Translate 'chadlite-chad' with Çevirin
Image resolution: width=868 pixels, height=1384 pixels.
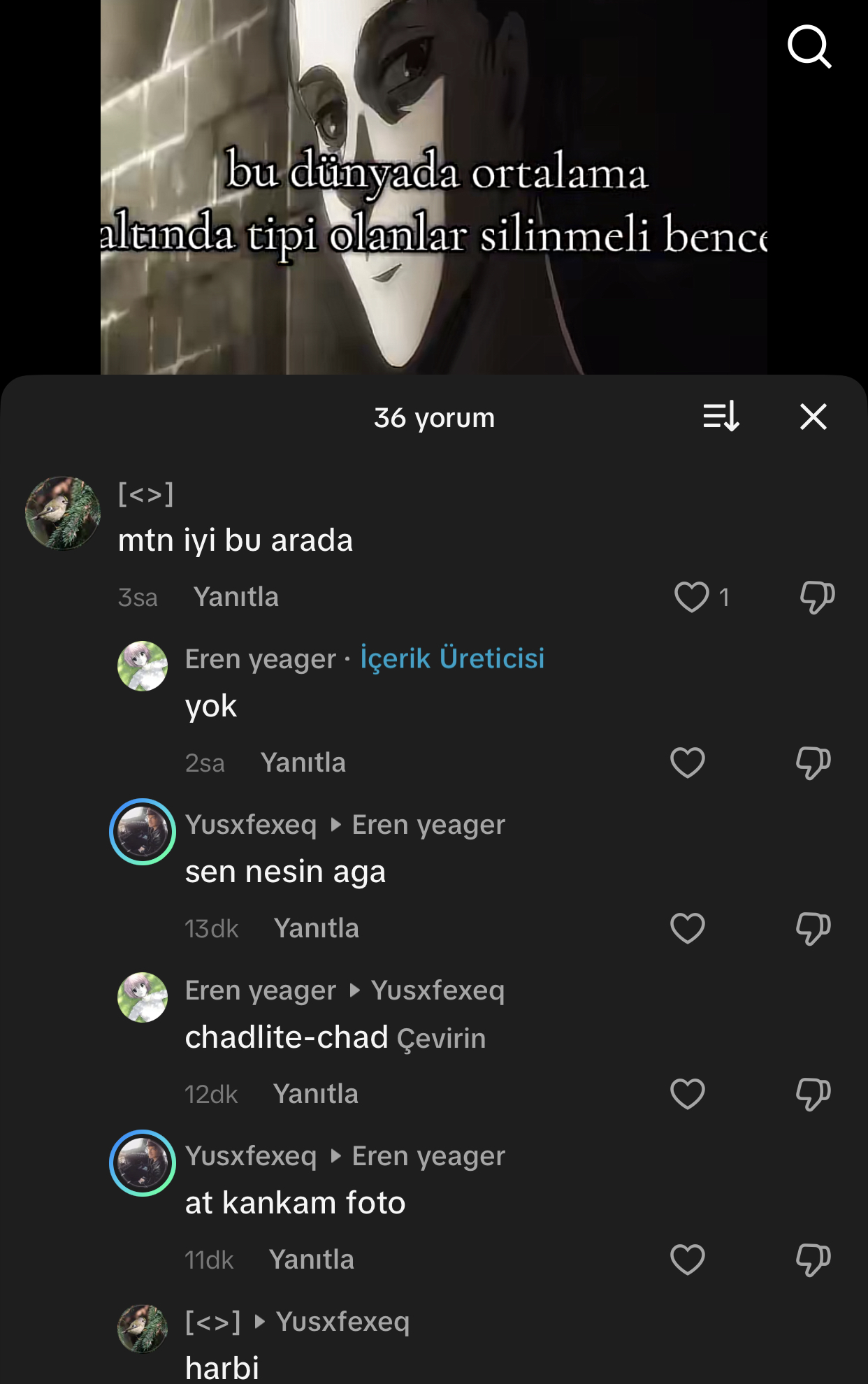(441, 1039)
